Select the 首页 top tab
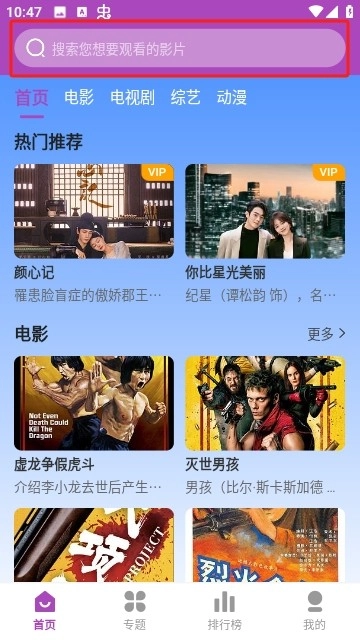 (x=32, y=98)
